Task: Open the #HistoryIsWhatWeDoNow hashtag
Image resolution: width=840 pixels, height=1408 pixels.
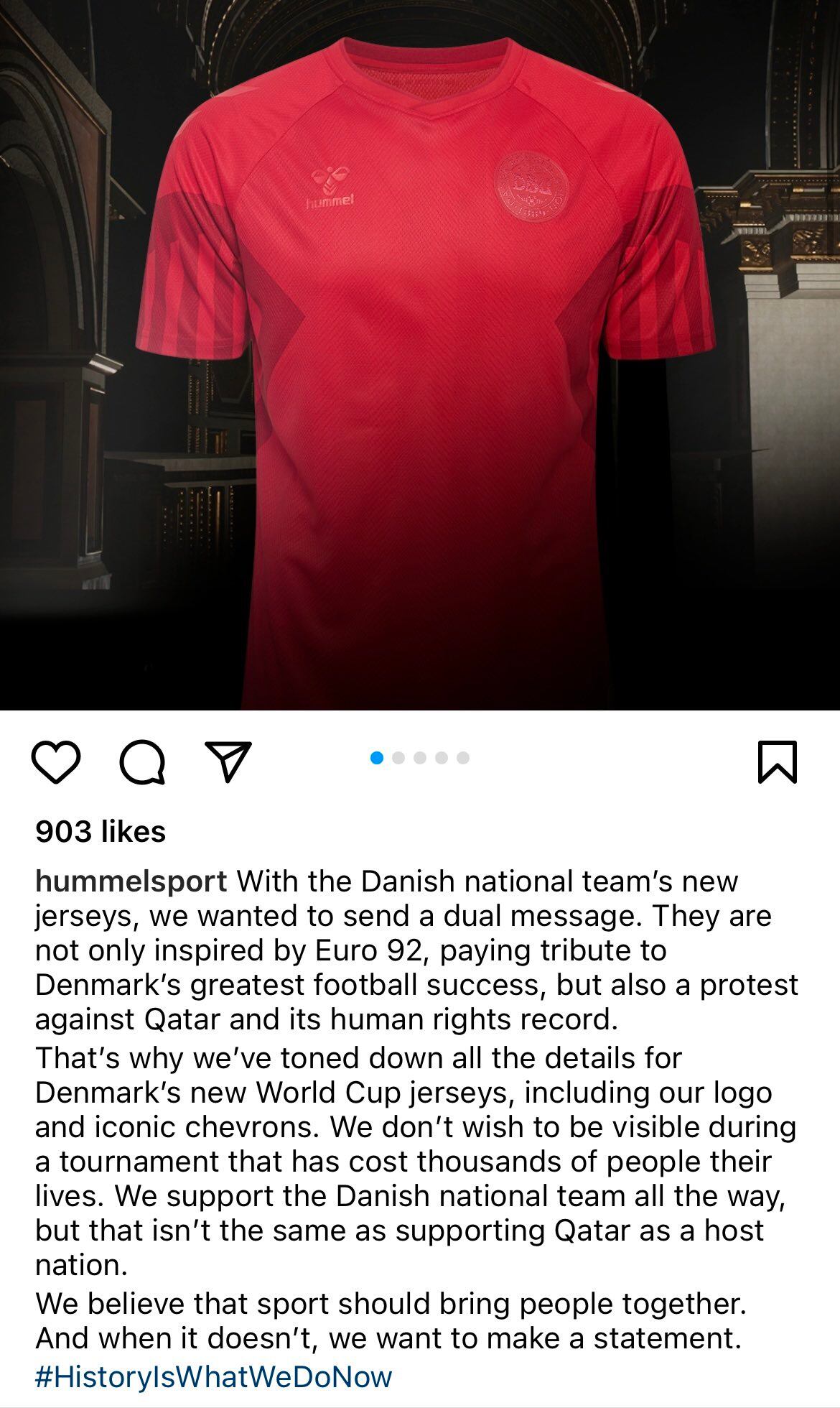Action: [x=214, y=1376]
